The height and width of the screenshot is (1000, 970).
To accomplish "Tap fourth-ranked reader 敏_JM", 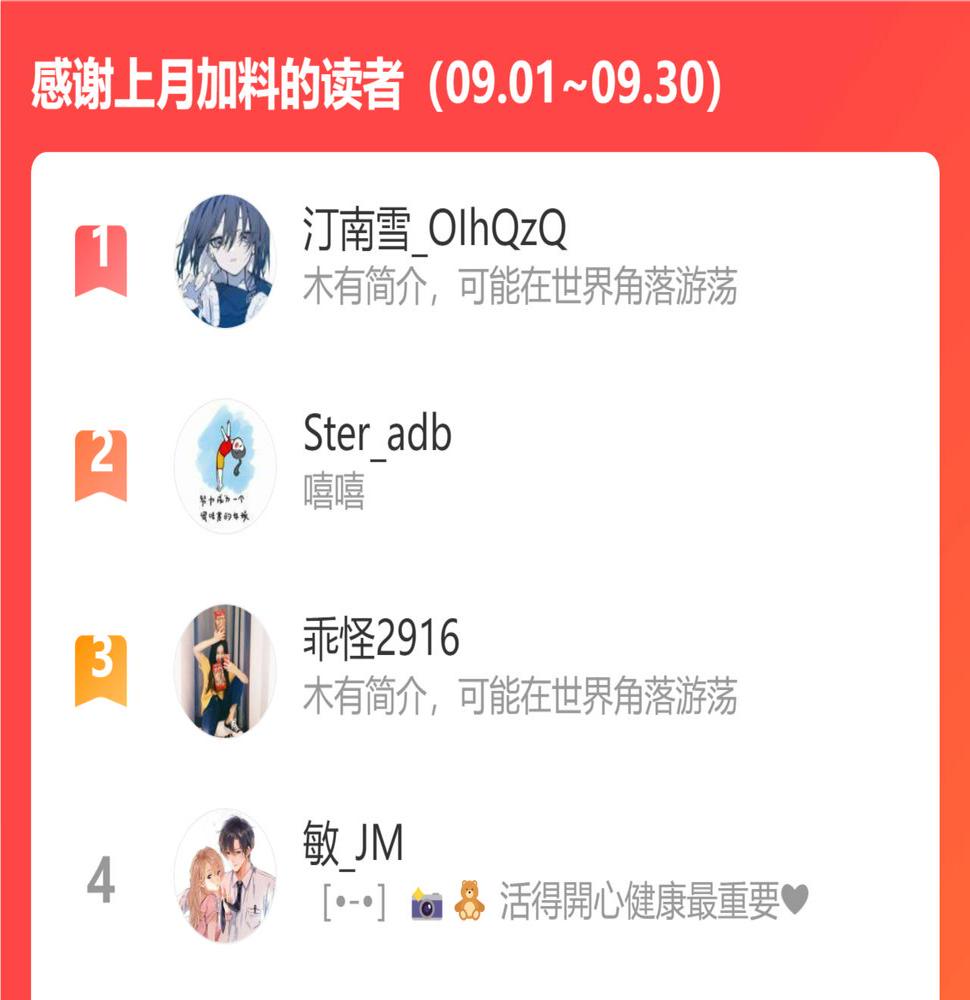I will [x=353, y=845].
